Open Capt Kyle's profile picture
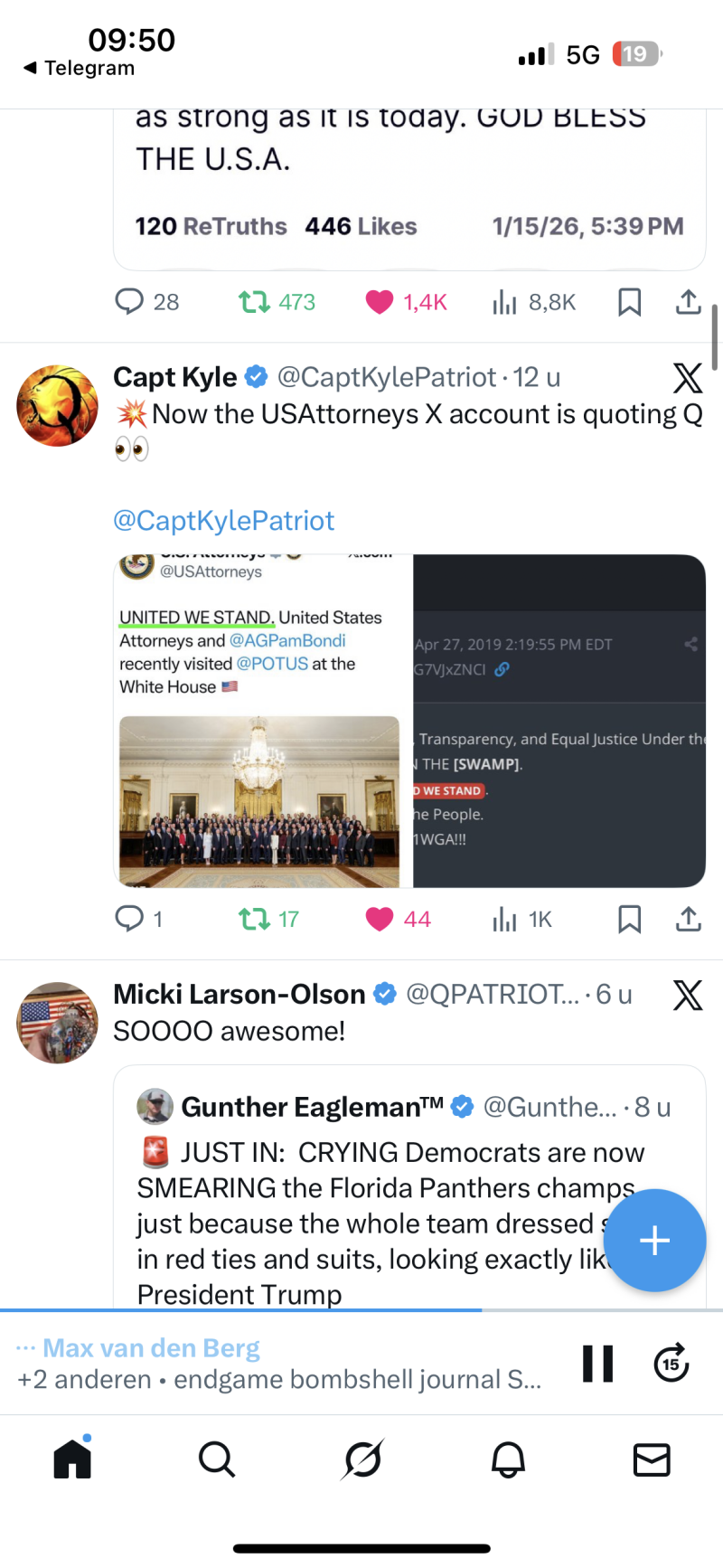 coord(58,406)
